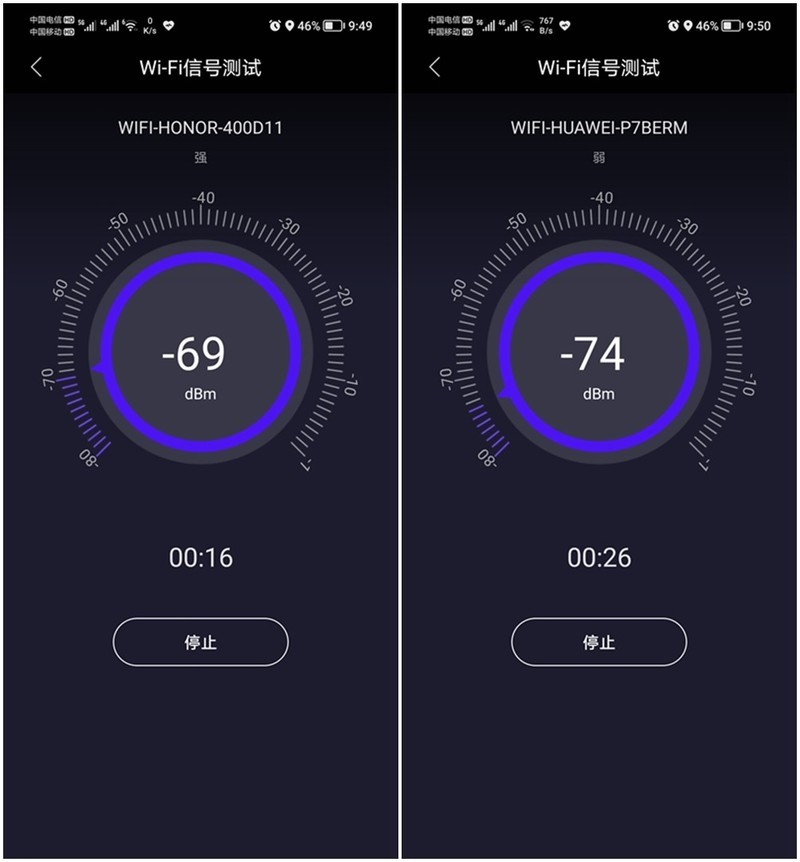The width and height of the screenshot is (800, 862).
Task: Tap the 00:26 timer on right screen
Action: pyautogui.click(x=600, y=558)
